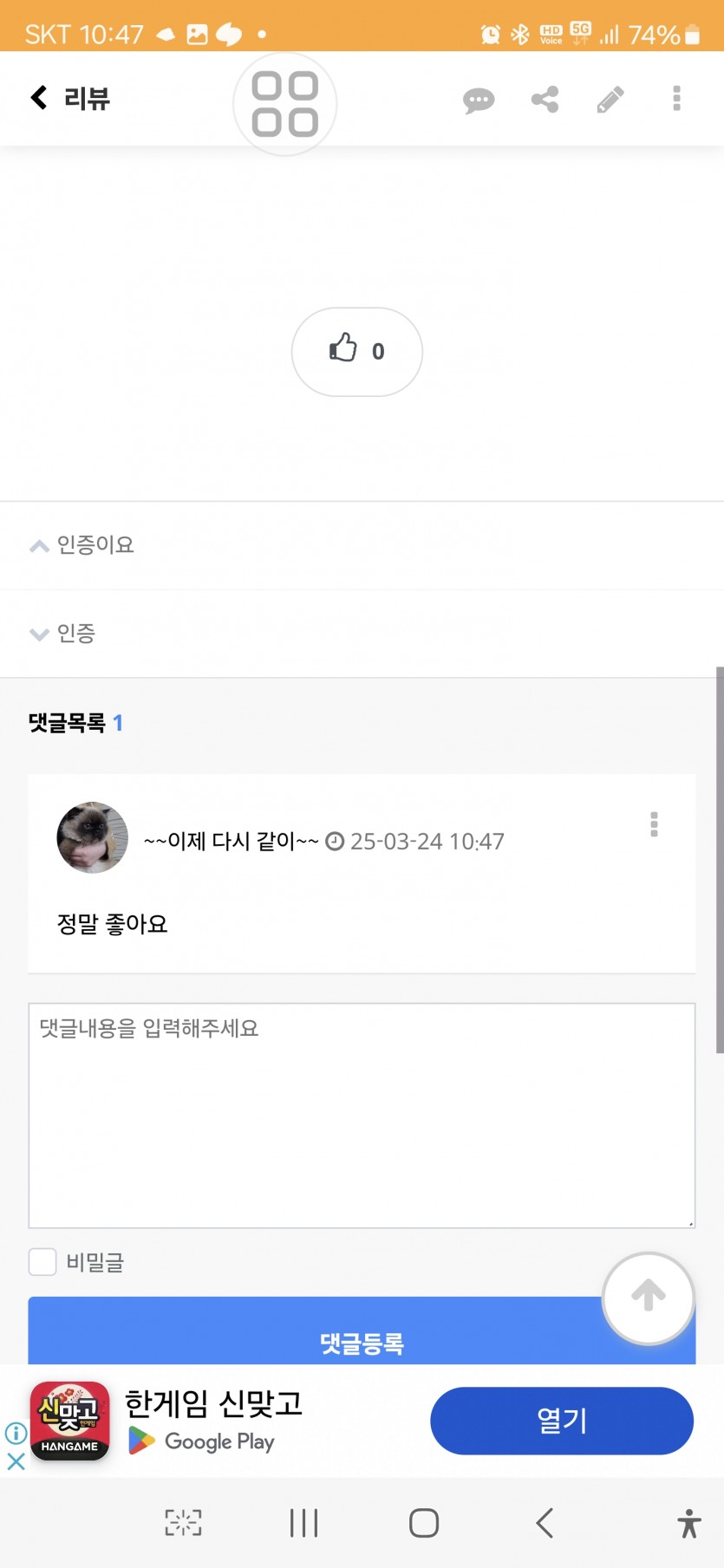Open the top bar overflow menu
Screen dimensions: 724x1568
(677, 98)
